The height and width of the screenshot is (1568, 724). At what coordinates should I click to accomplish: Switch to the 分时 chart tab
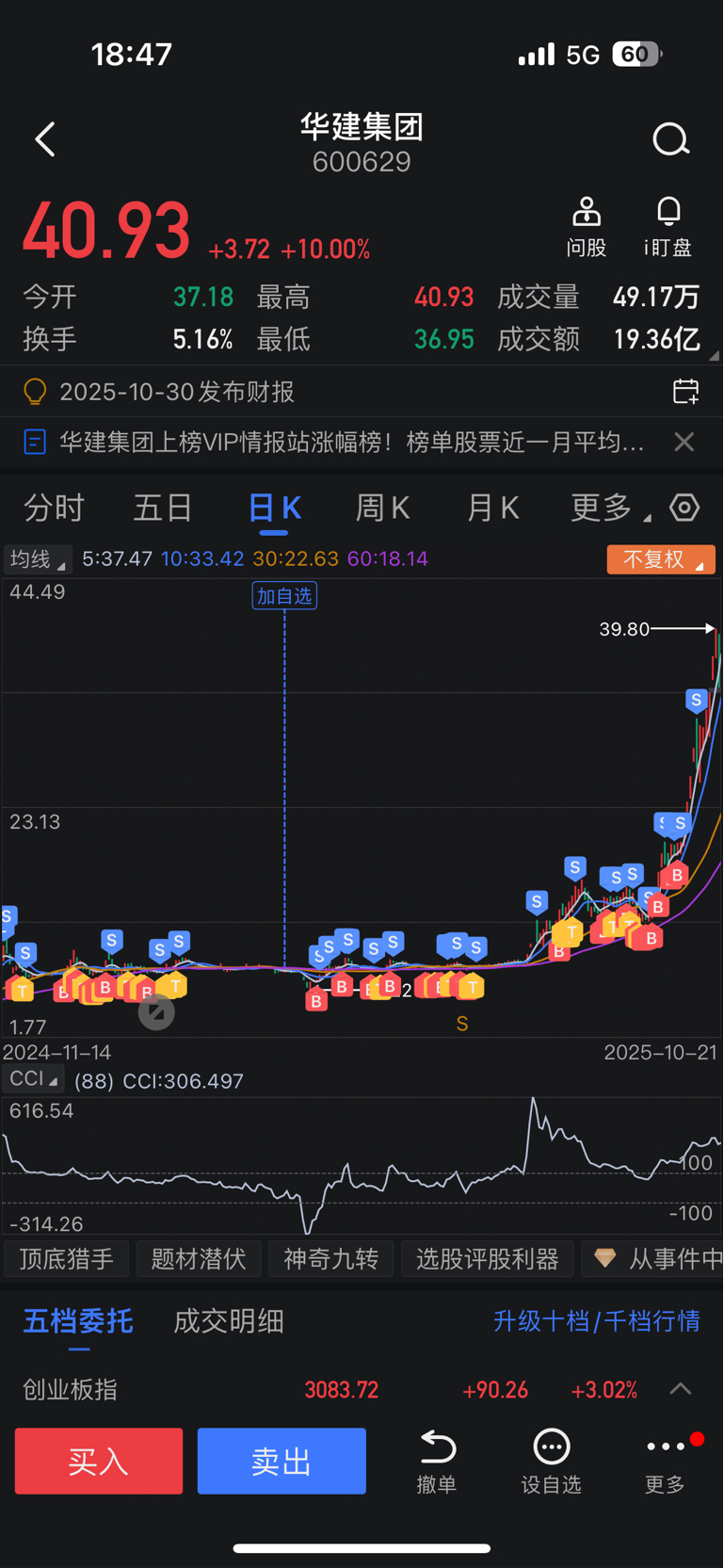point(54,508)
